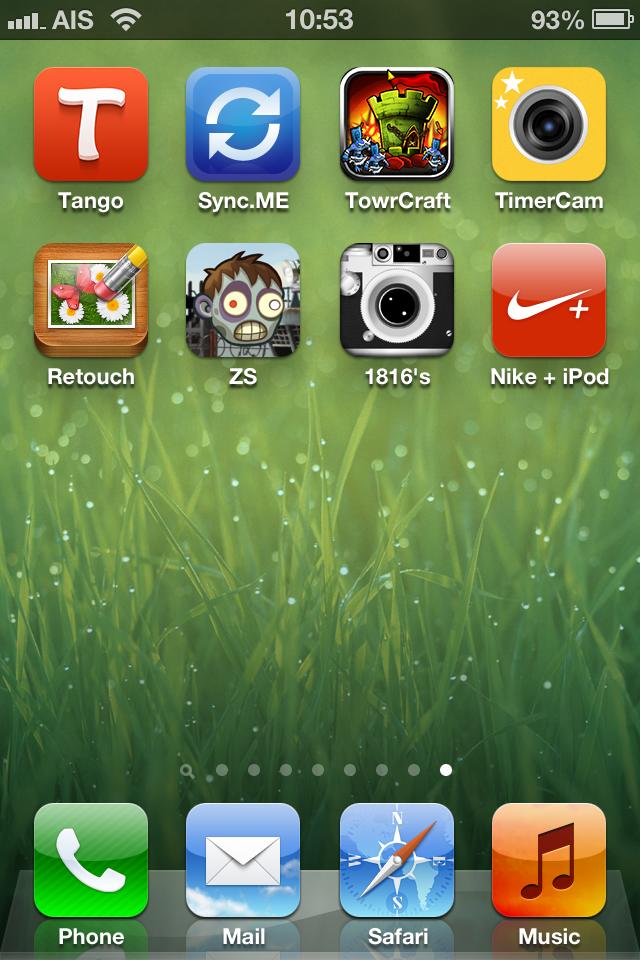Tap the page indicator dots
The image size is (640, 960).
tap(318, 770)
